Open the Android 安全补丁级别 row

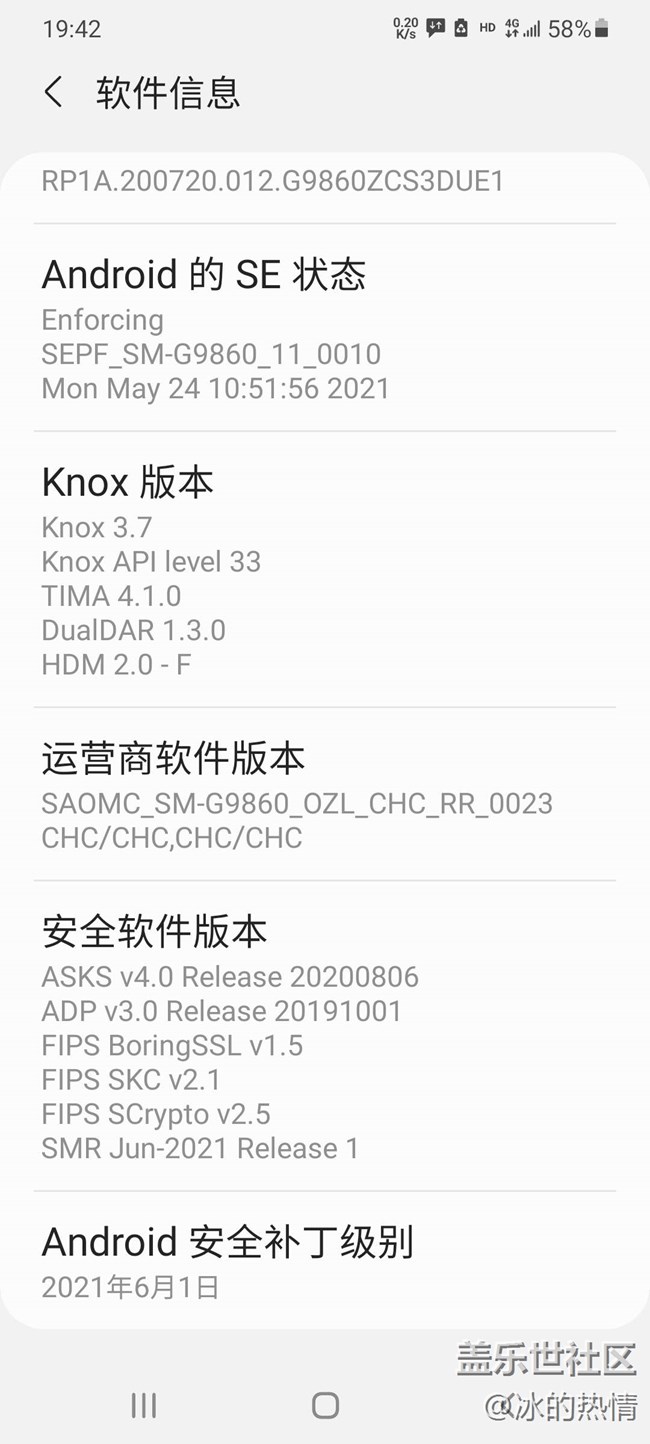pos(227,1262)
